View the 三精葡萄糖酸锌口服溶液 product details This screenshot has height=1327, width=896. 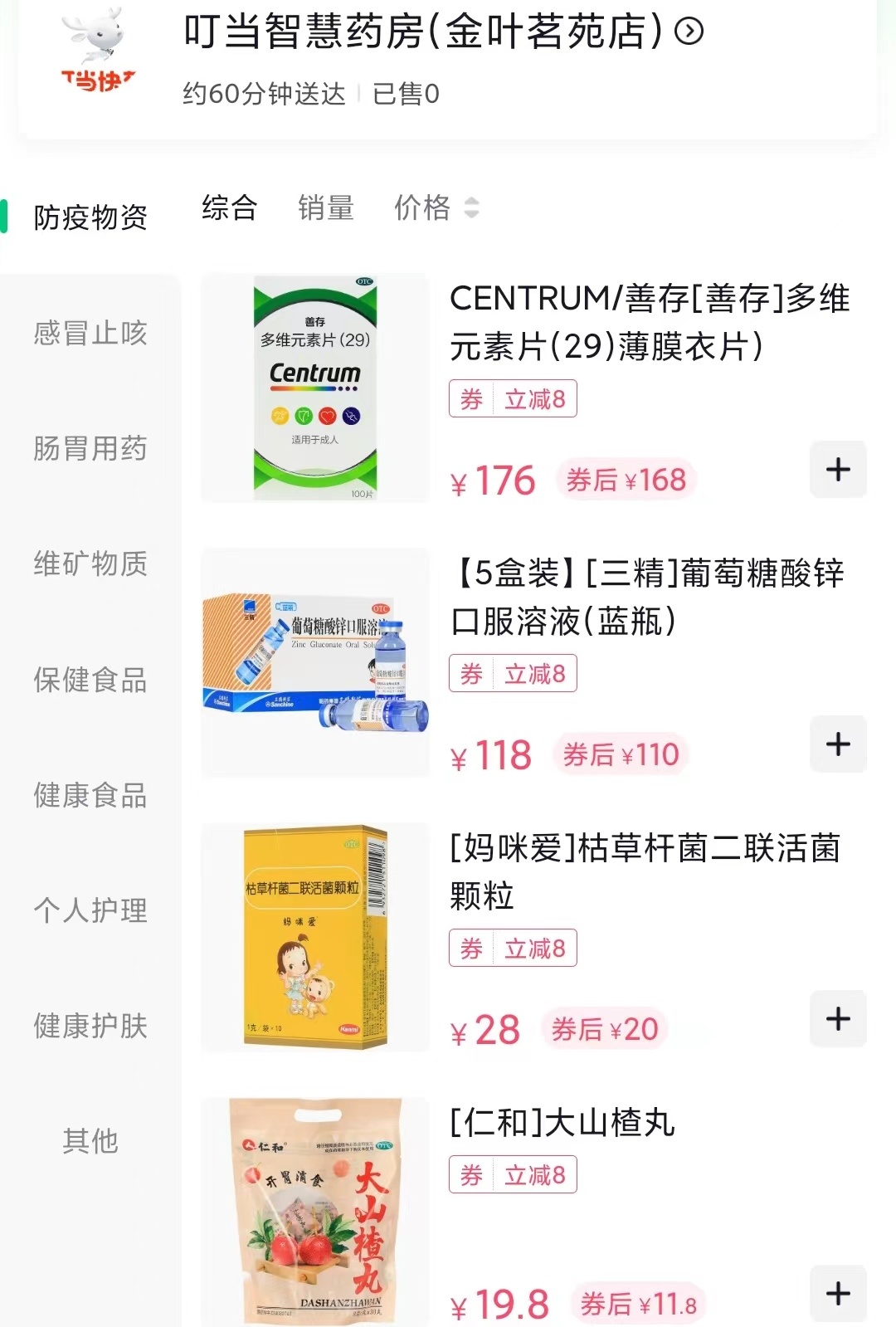[x=647, y=598]
